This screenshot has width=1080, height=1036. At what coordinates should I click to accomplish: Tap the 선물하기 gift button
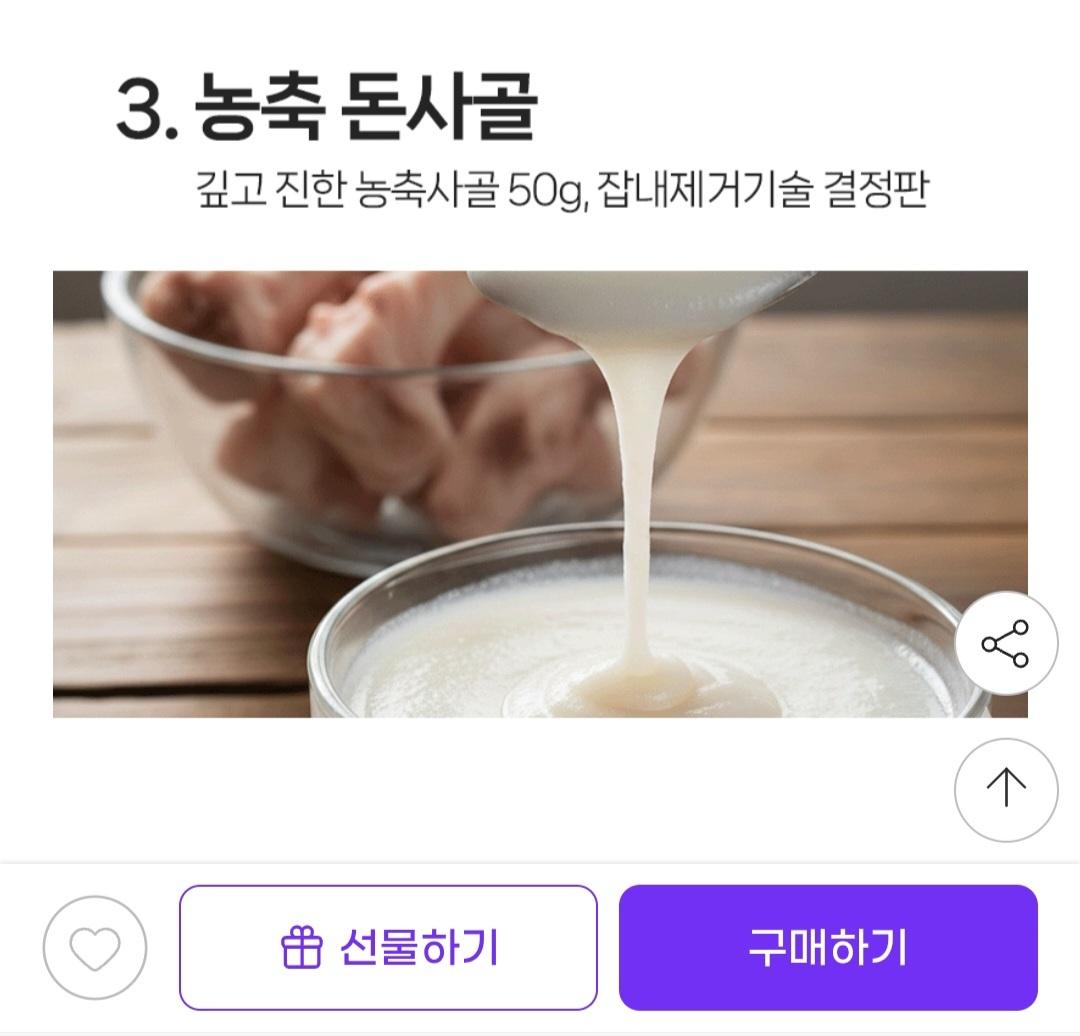pyautogui.click(x=388, y=947)
